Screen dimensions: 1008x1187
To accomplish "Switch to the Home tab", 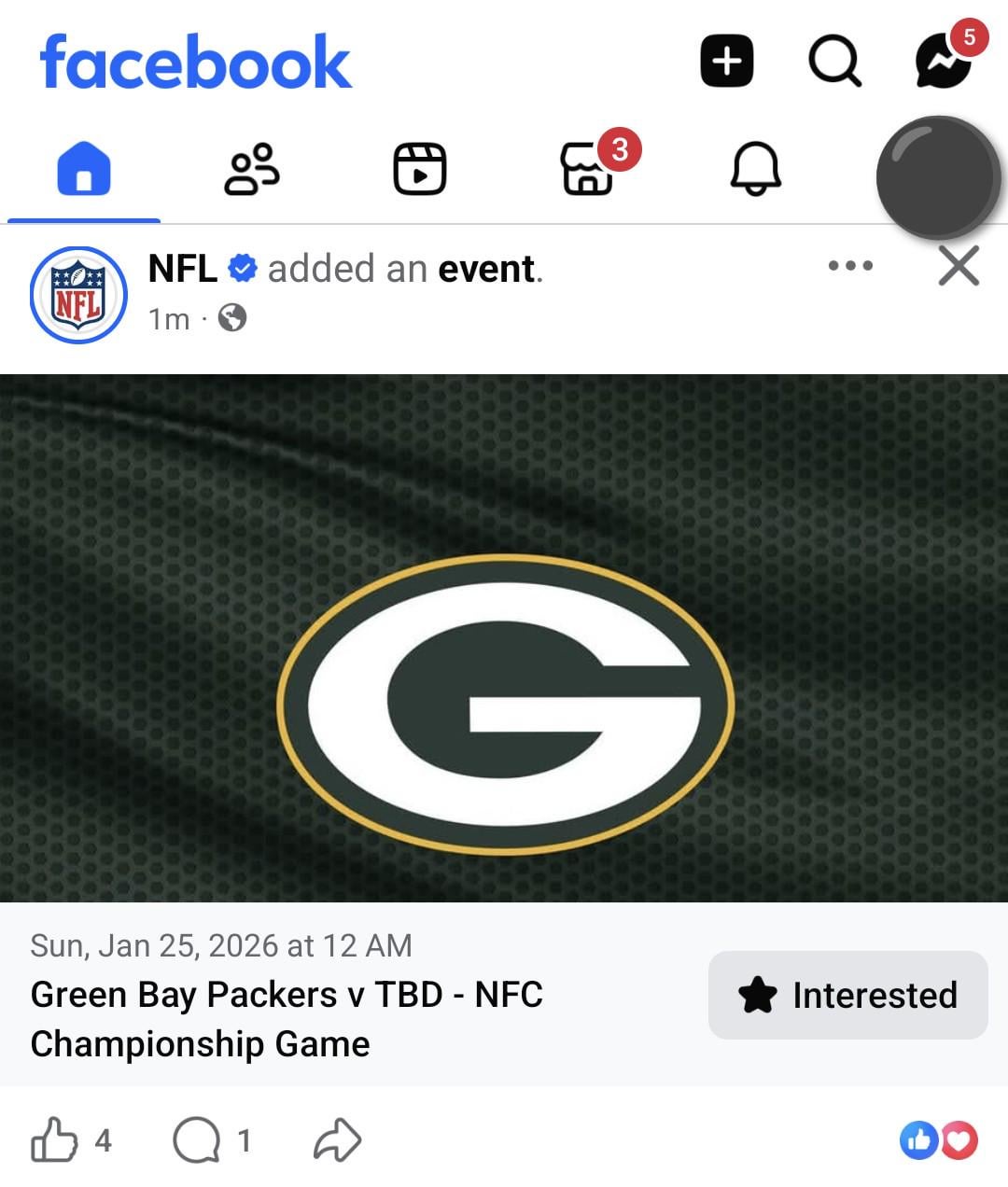I will tap(84, 170).
